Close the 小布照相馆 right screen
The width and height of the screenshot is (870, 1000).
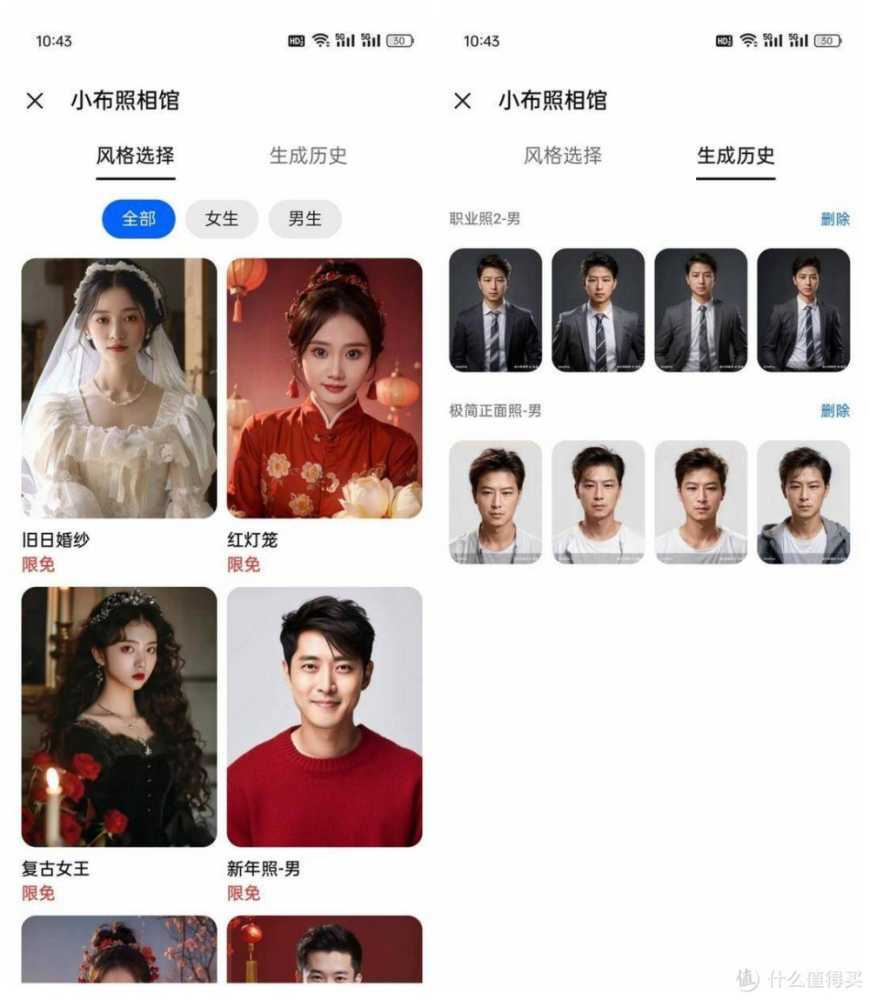pyautogui.click(x=461, y=101)
